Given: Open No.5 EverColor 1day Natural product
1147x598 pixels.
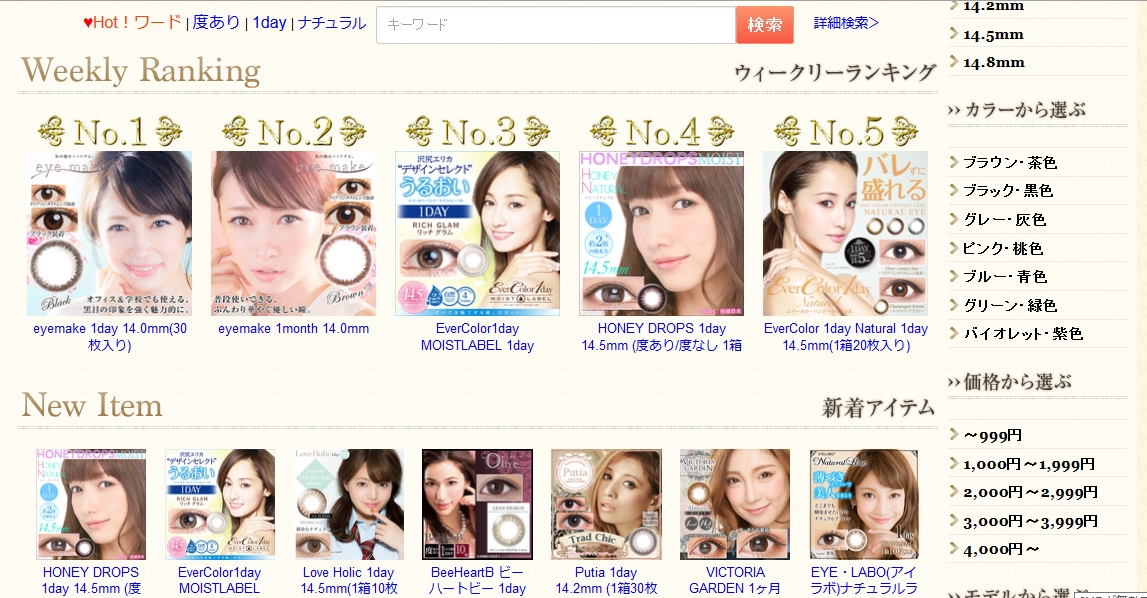Looking at the screenshot, I should click(x=845, y=233).
